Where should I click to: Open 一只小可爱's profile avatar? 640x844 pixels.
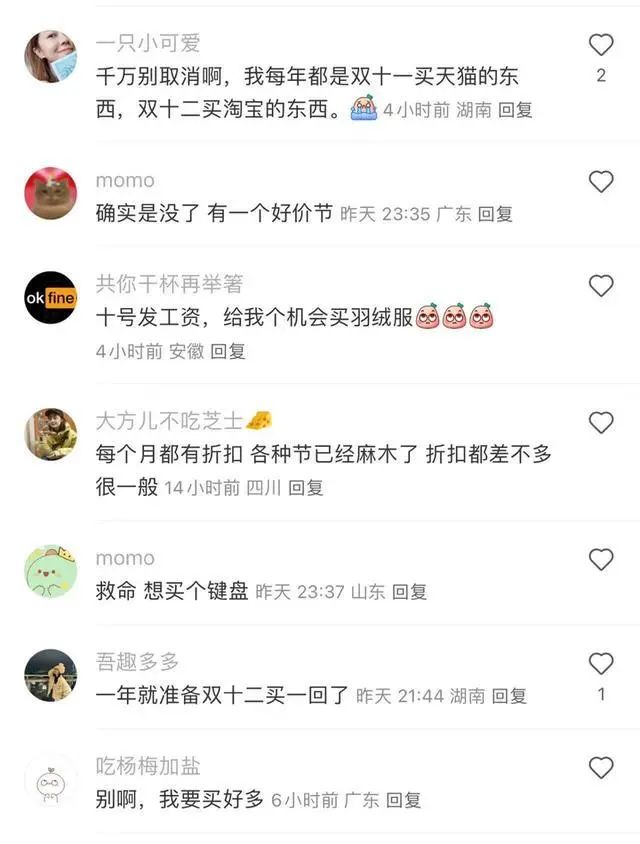pyautogui.click(x=50, y=57)
